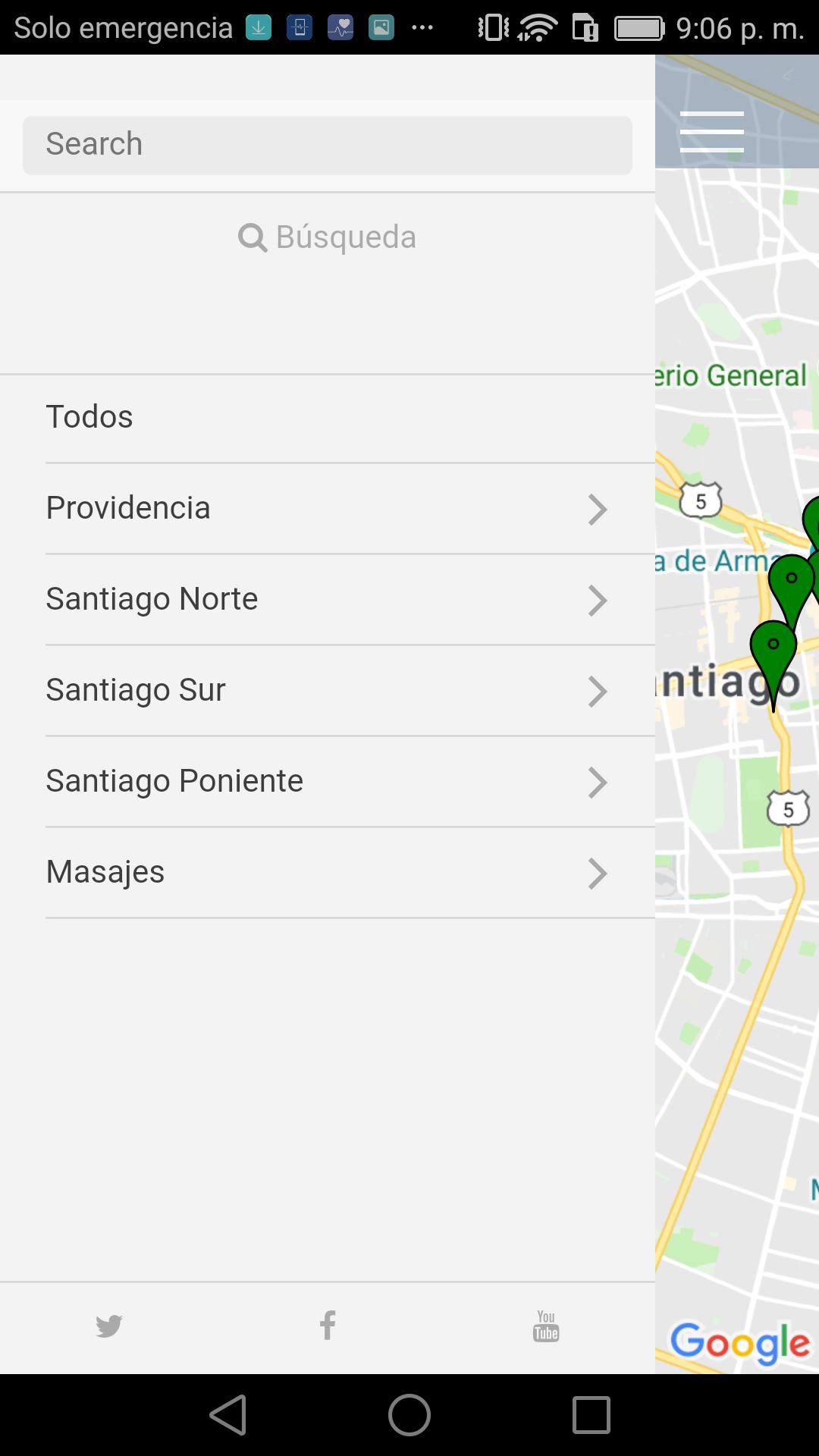
Task: Tap the Búsqueda search button
Action: click(327, 237)
